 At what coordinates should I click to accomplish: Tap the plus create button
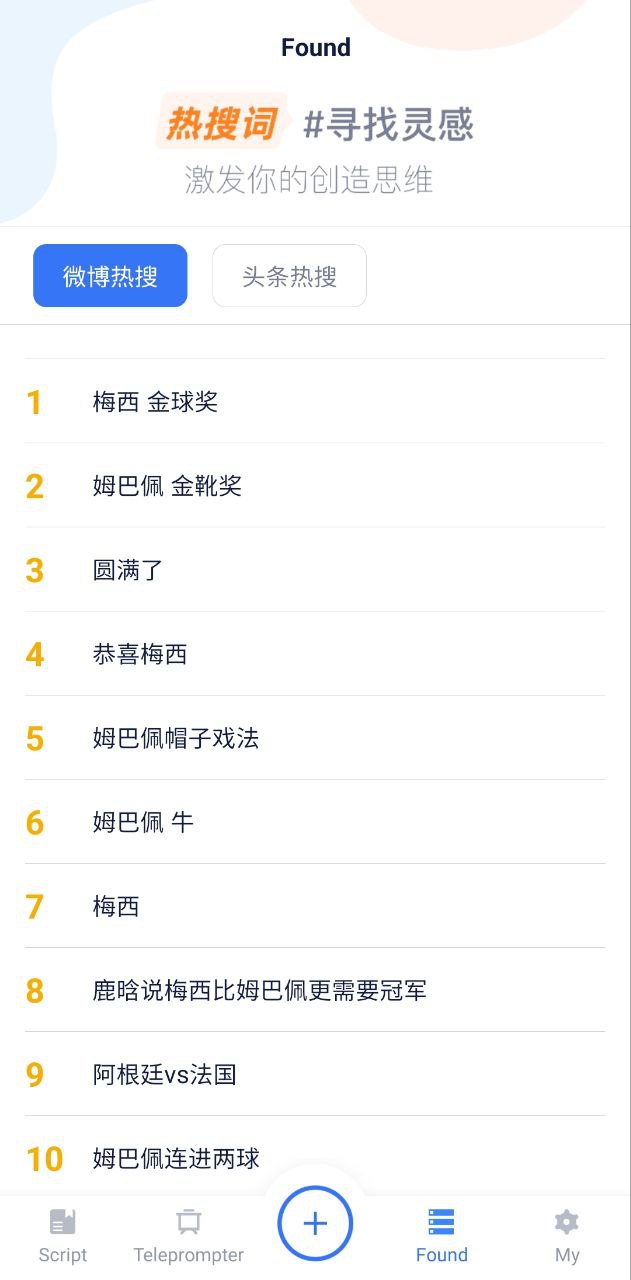pos(315,1223)
